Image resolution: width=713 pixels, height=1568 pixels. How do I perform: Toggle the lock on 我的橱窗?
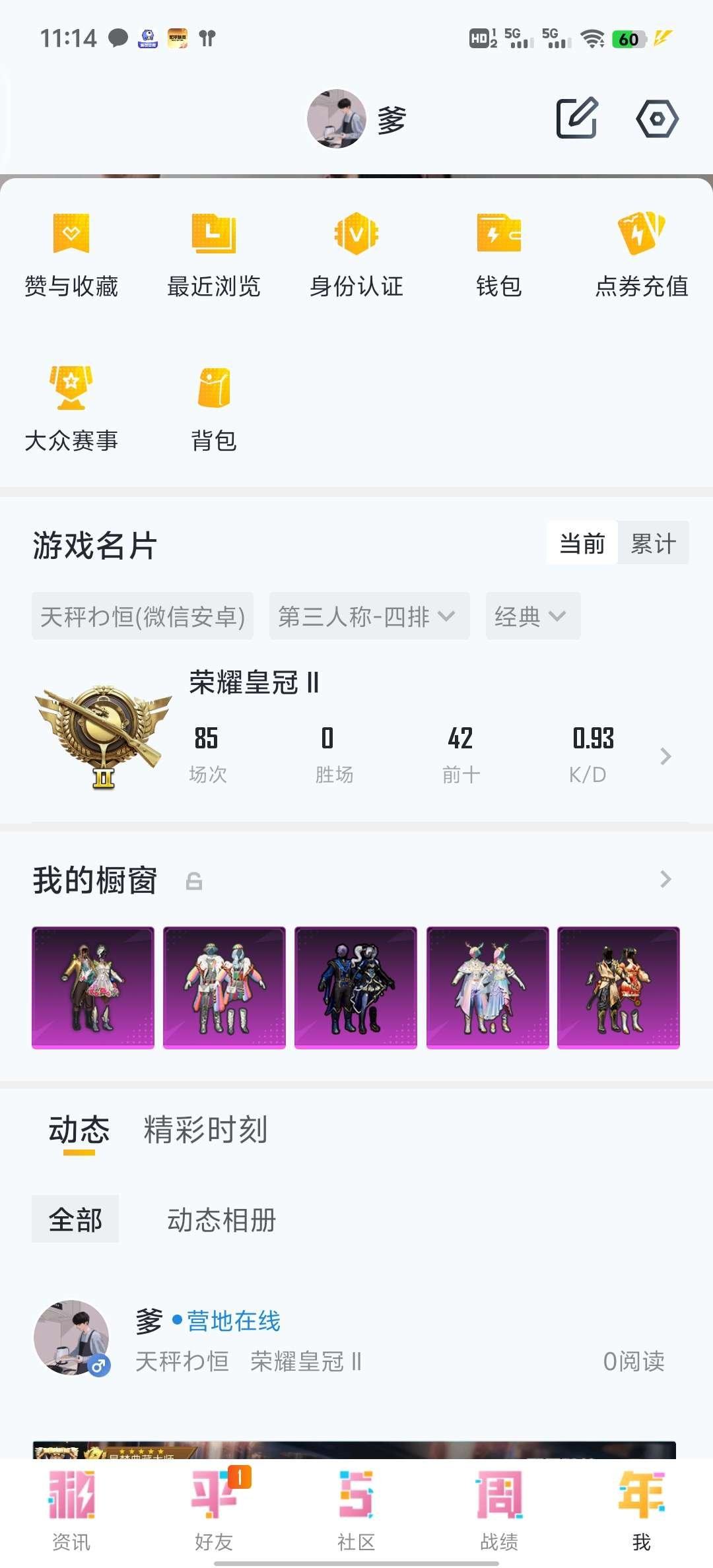(x=193, y=880)
